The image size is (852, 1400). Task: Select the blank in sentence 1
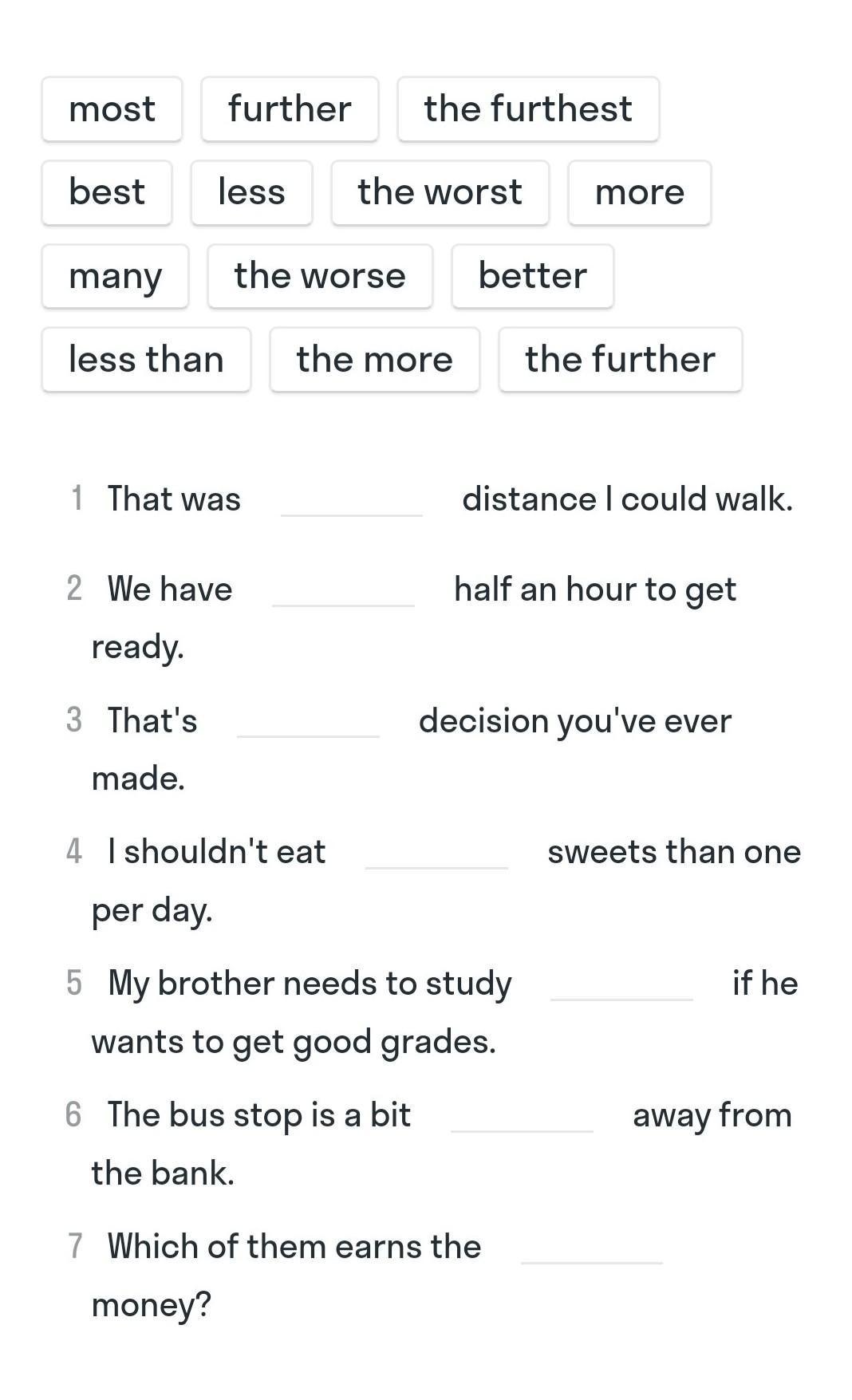(x=352, y=500)
